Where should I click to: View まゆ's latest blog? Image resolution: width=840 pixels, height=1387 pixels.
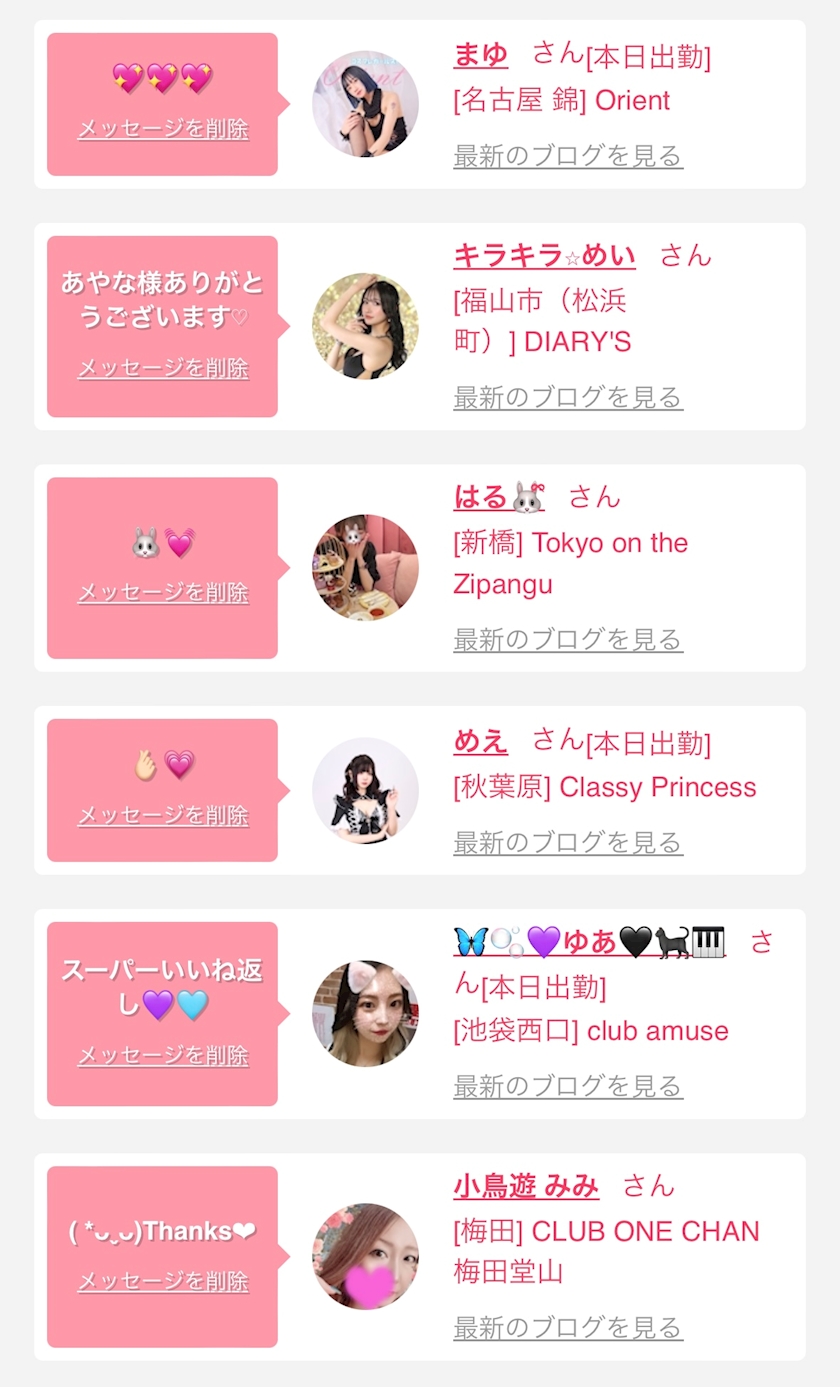coord(567,156)
